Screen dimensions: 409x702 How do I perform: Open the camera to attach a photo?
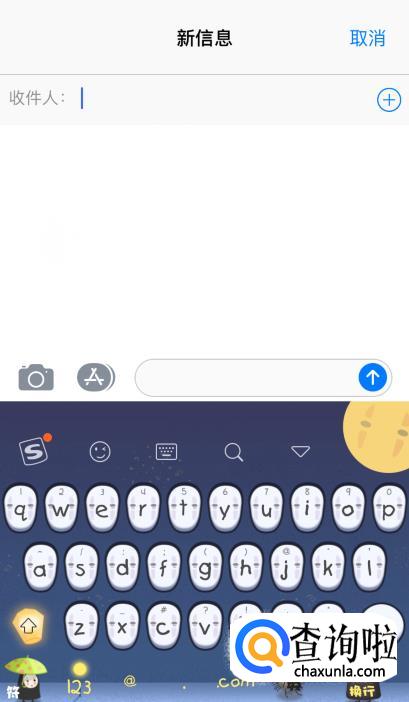tap(36, 377)
